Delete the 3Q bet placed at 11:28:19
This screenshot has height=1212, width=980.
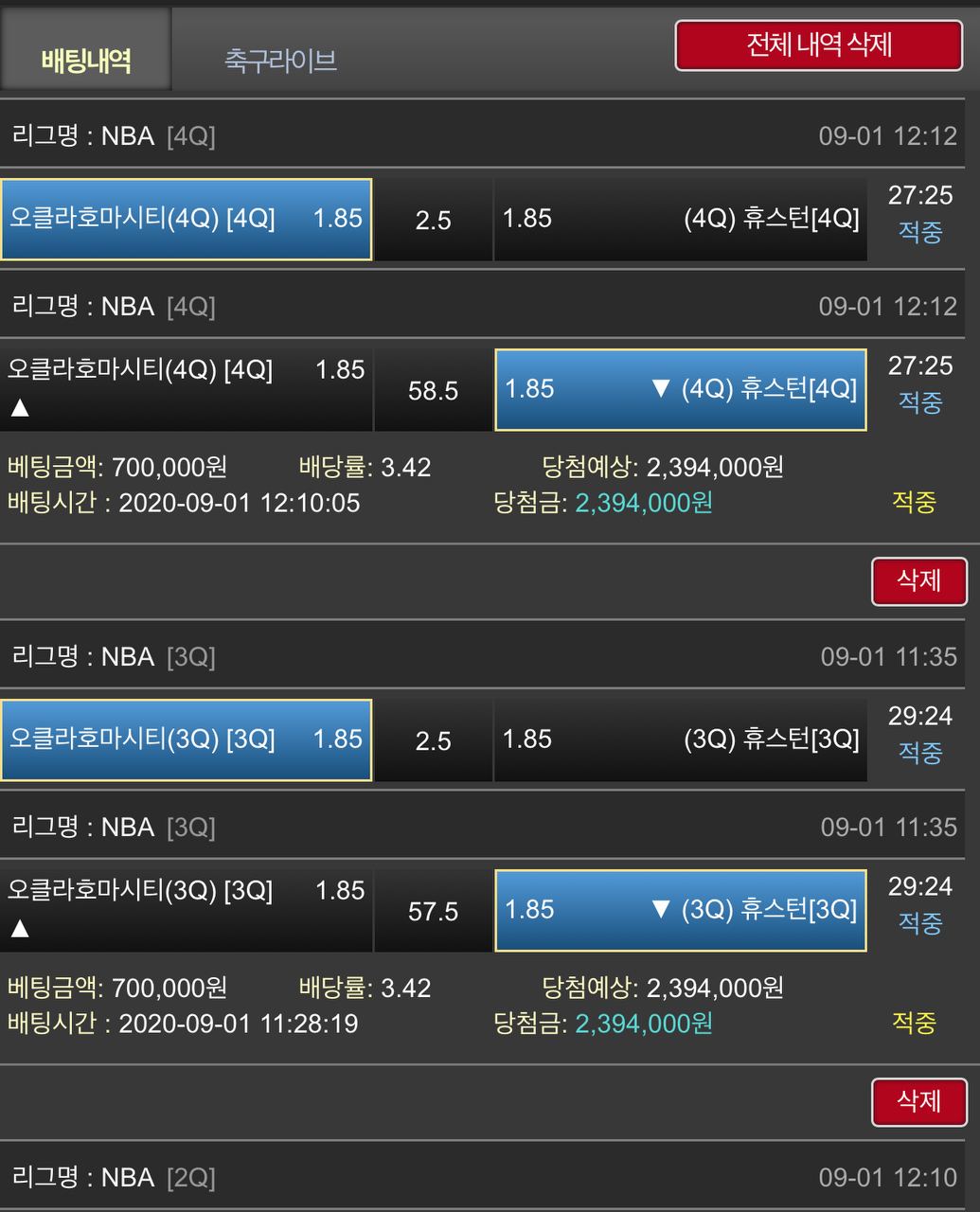pyautogui.click(x=918, y=1101)
